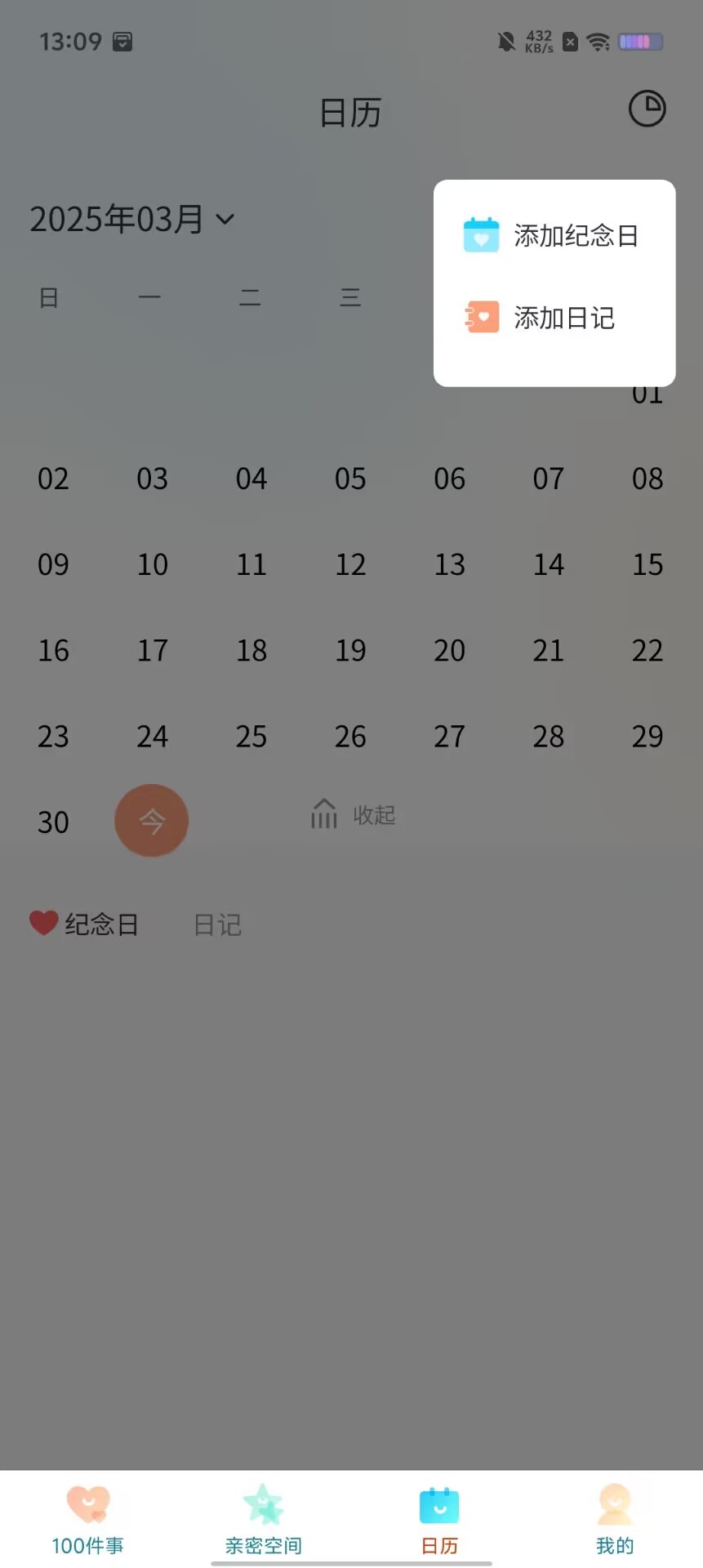Switch to the 日记 tab

point(217,925)
